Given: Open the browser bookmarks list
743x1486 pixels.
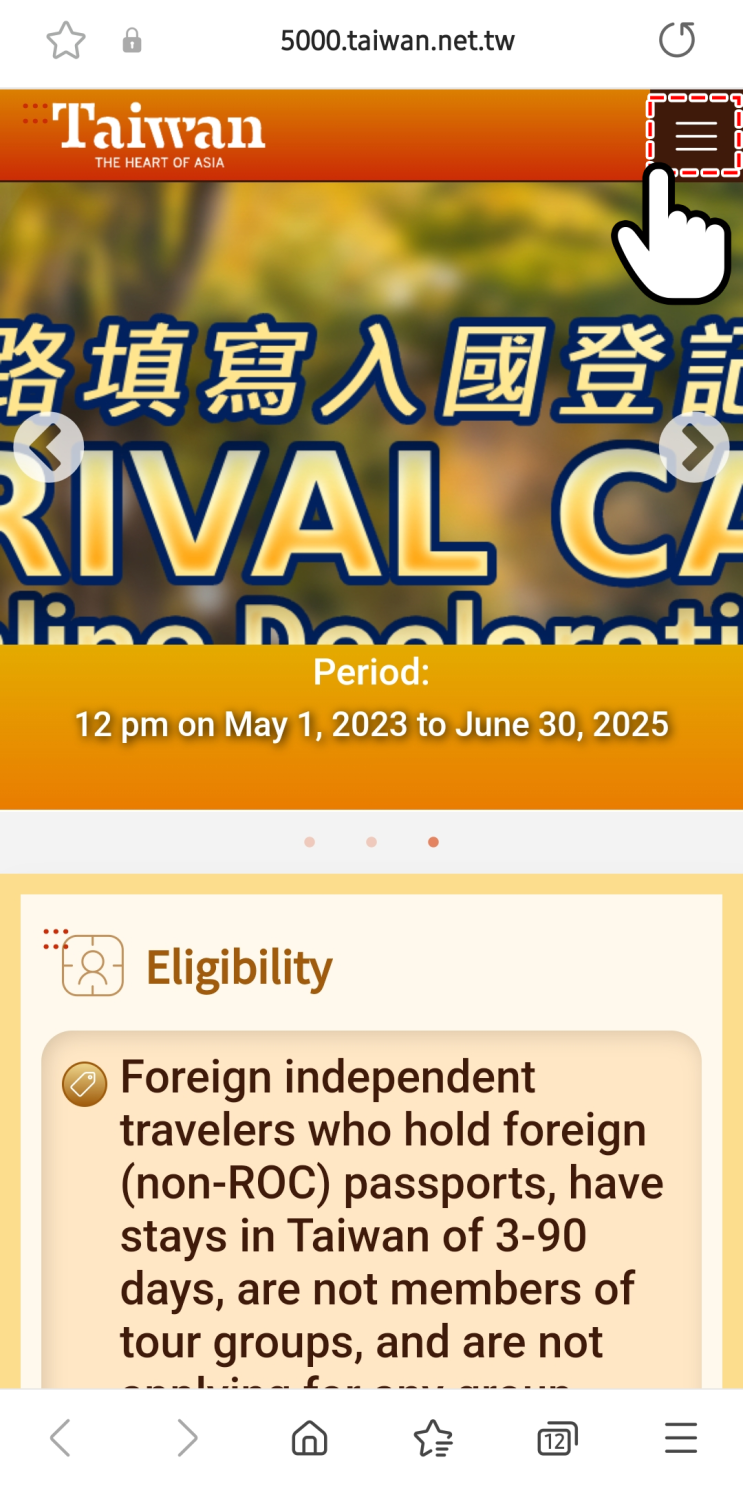Looking at the screenshot, I should click(x=433, y=1438).
